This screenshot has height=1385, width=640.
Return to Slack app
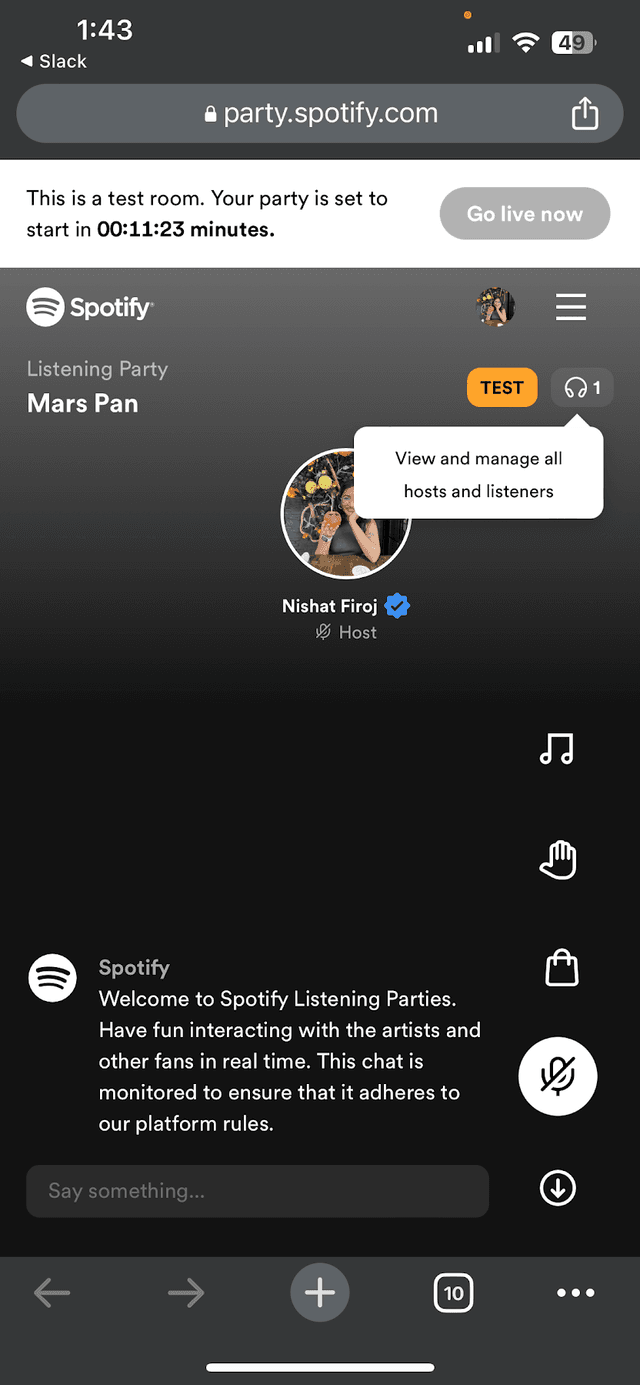pyautogui.click(x=54, y=61)
